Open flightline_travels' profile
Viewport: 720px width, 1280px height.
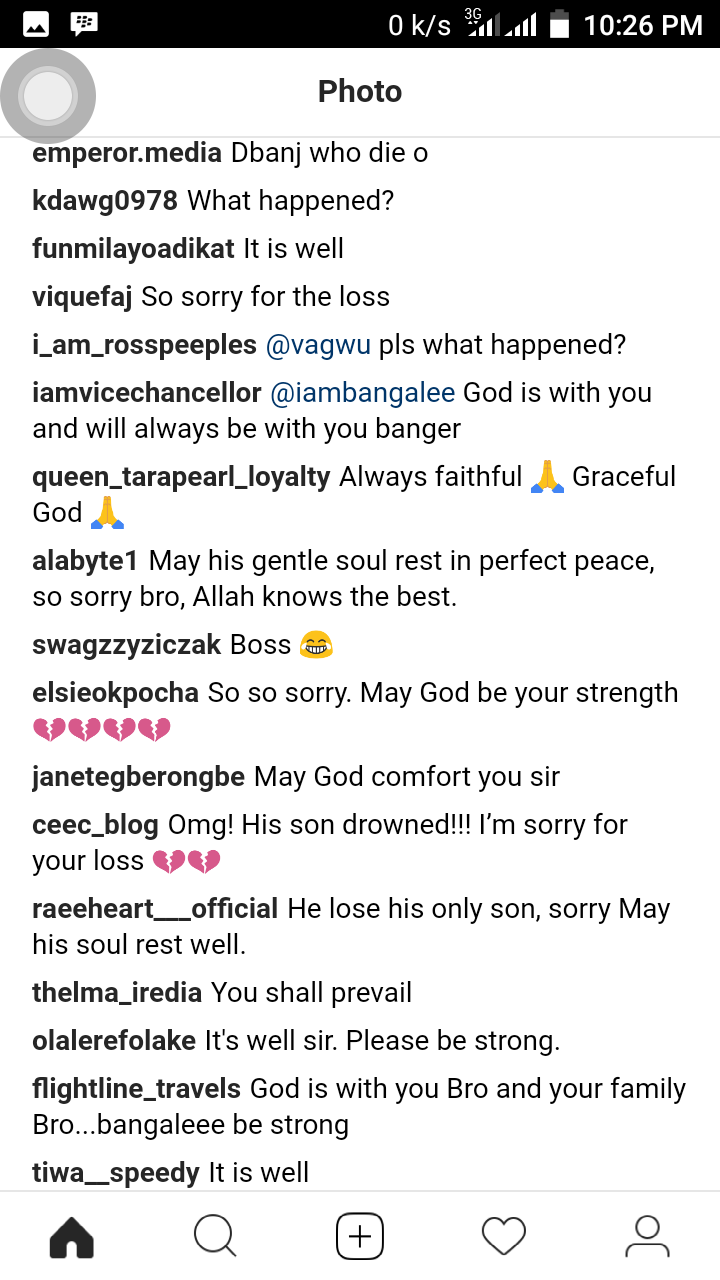click(137, 1089)
